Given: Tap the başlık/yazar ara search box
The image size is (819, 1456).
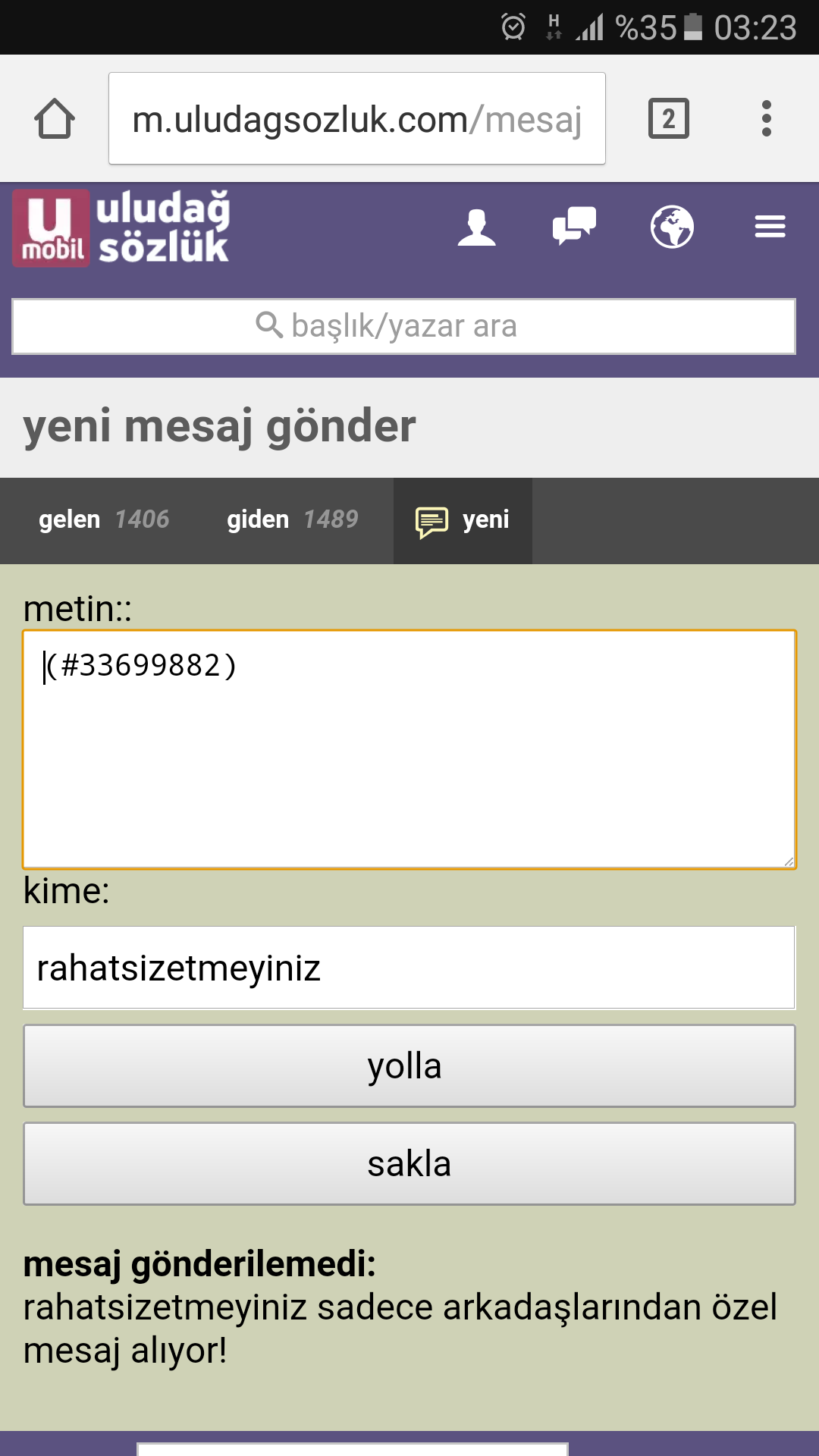Looking at the screenshot, I should (x=404, y=326).
